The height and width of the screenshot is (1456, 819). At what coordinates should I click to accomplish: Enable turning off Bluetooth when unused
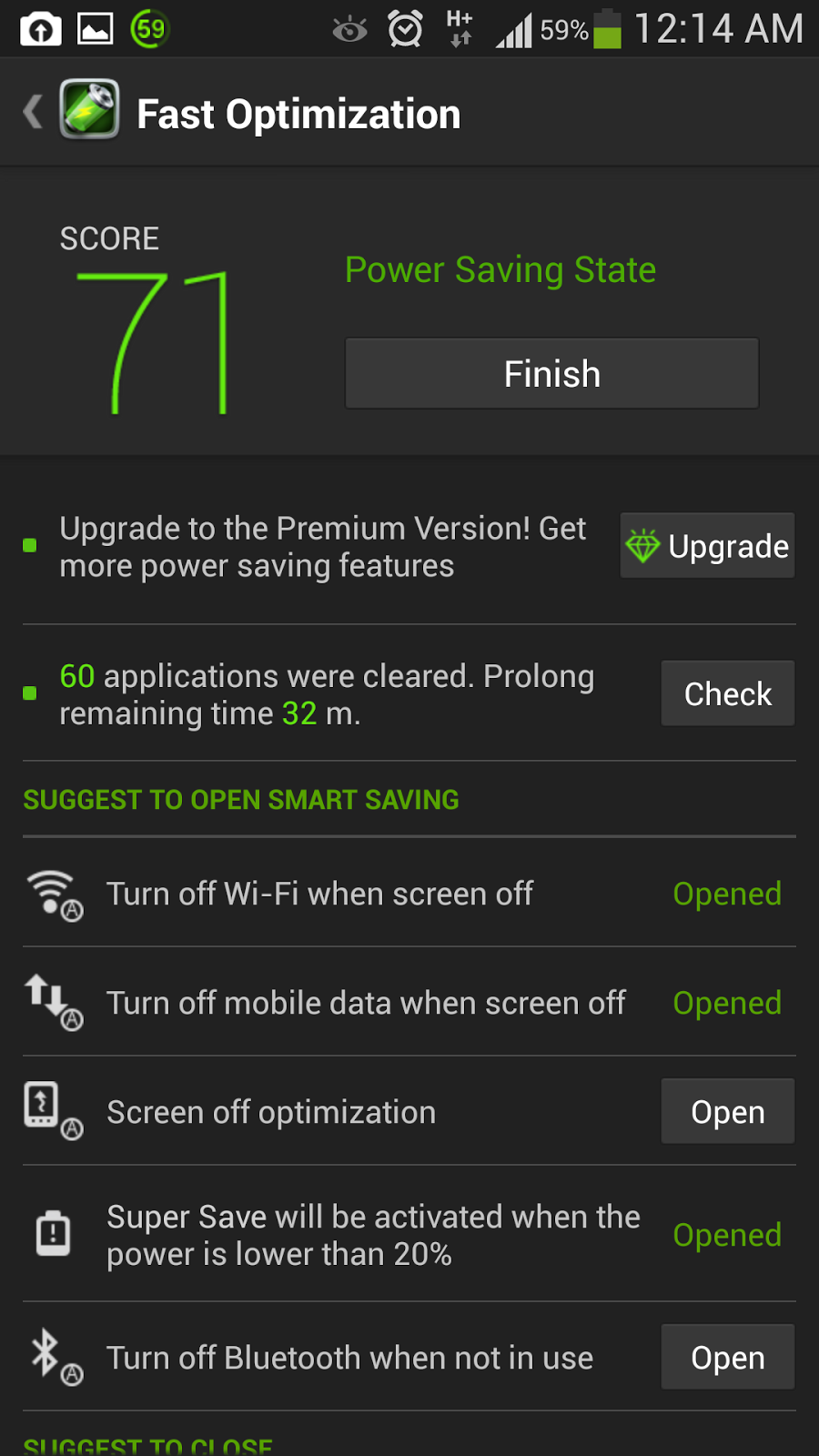727,1357
